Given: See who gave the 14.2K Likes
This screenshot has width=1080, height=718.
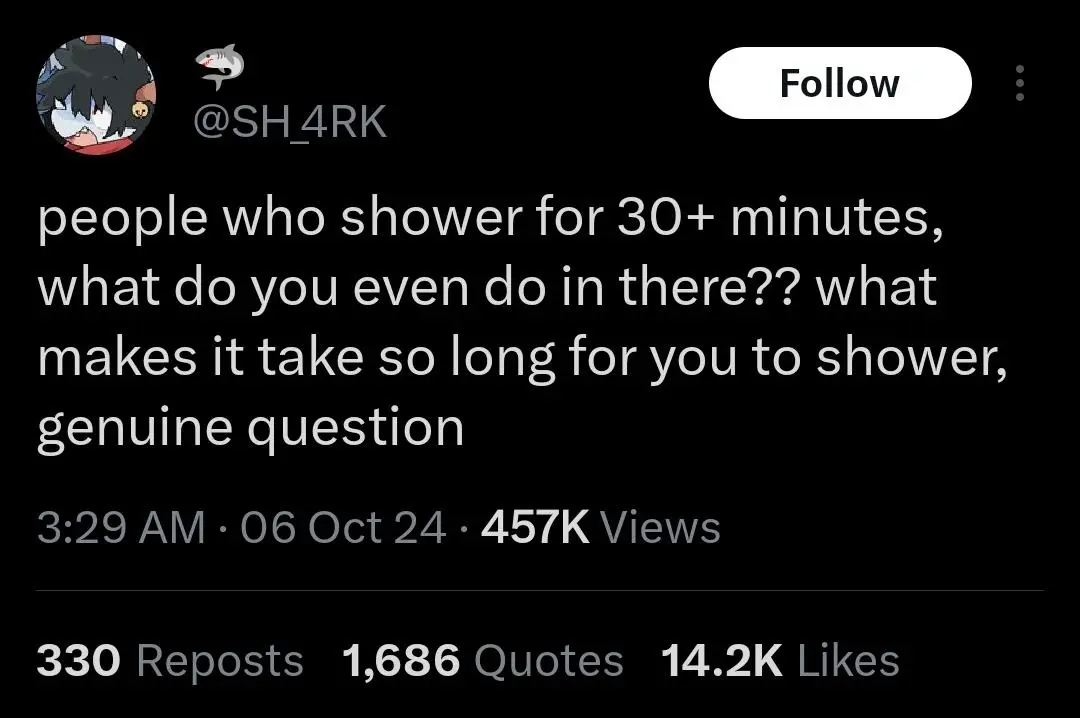Looking at the screenshot, I should pos(780,661).
